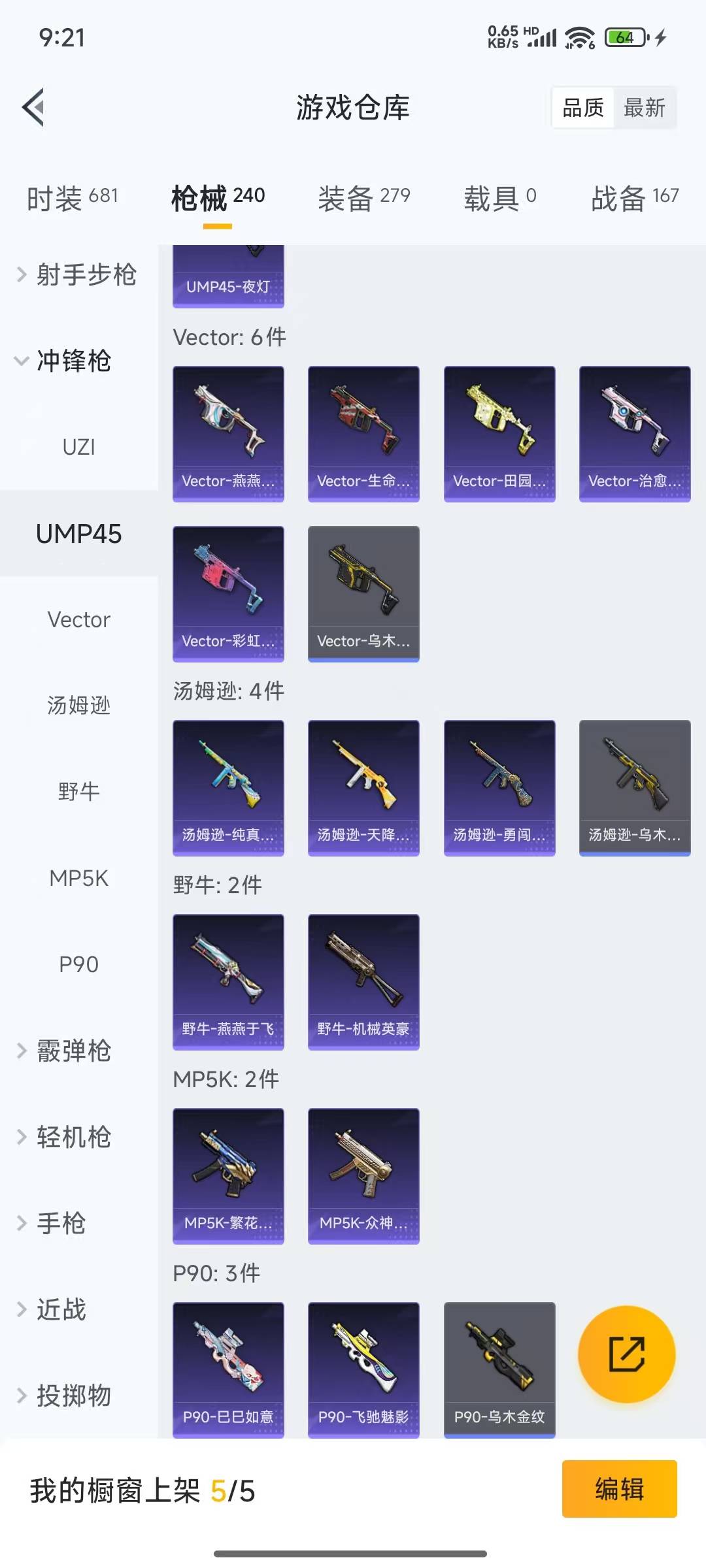Collapse the 冲锋枪 category

[65, 361]
